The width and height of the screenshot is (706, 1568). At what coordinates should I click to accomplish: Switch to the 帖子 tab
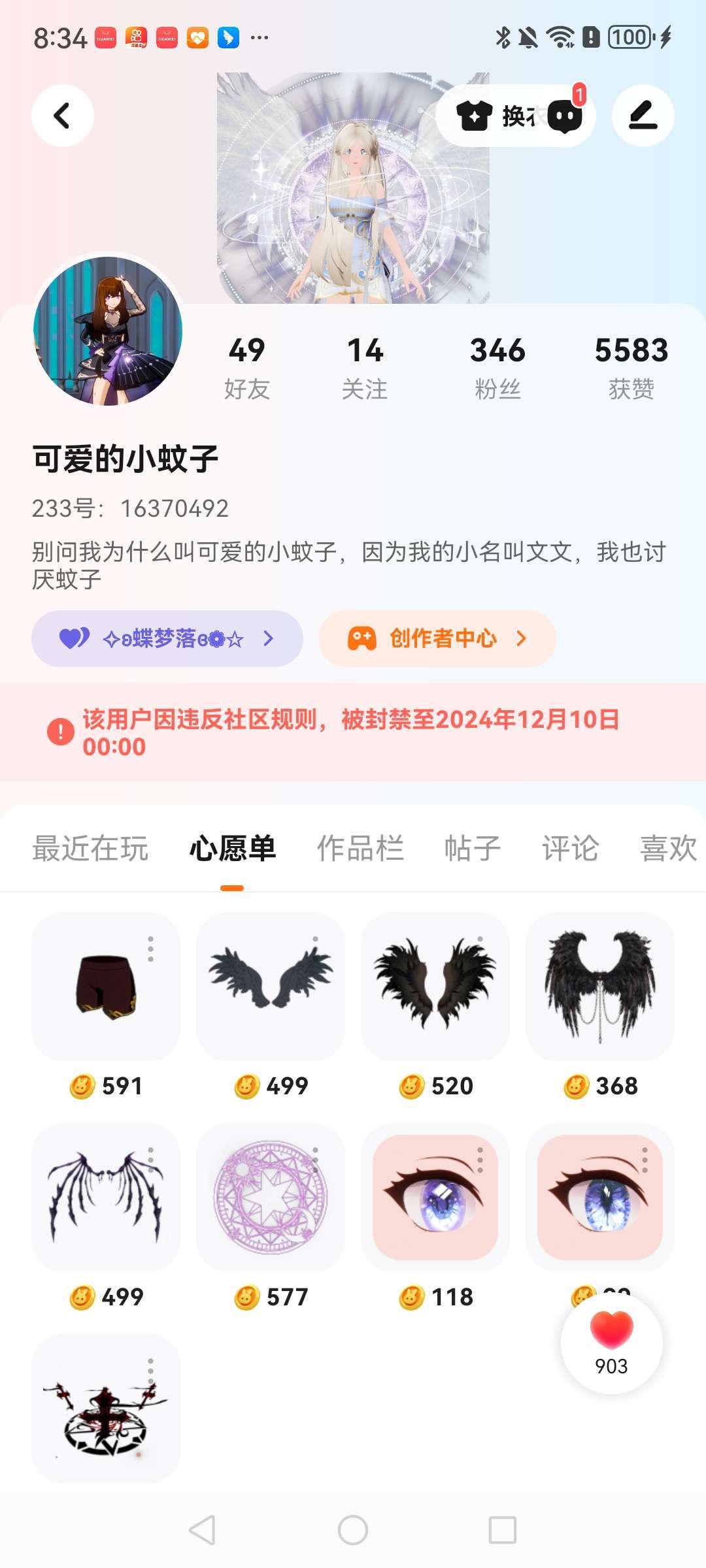coord(472,849)
